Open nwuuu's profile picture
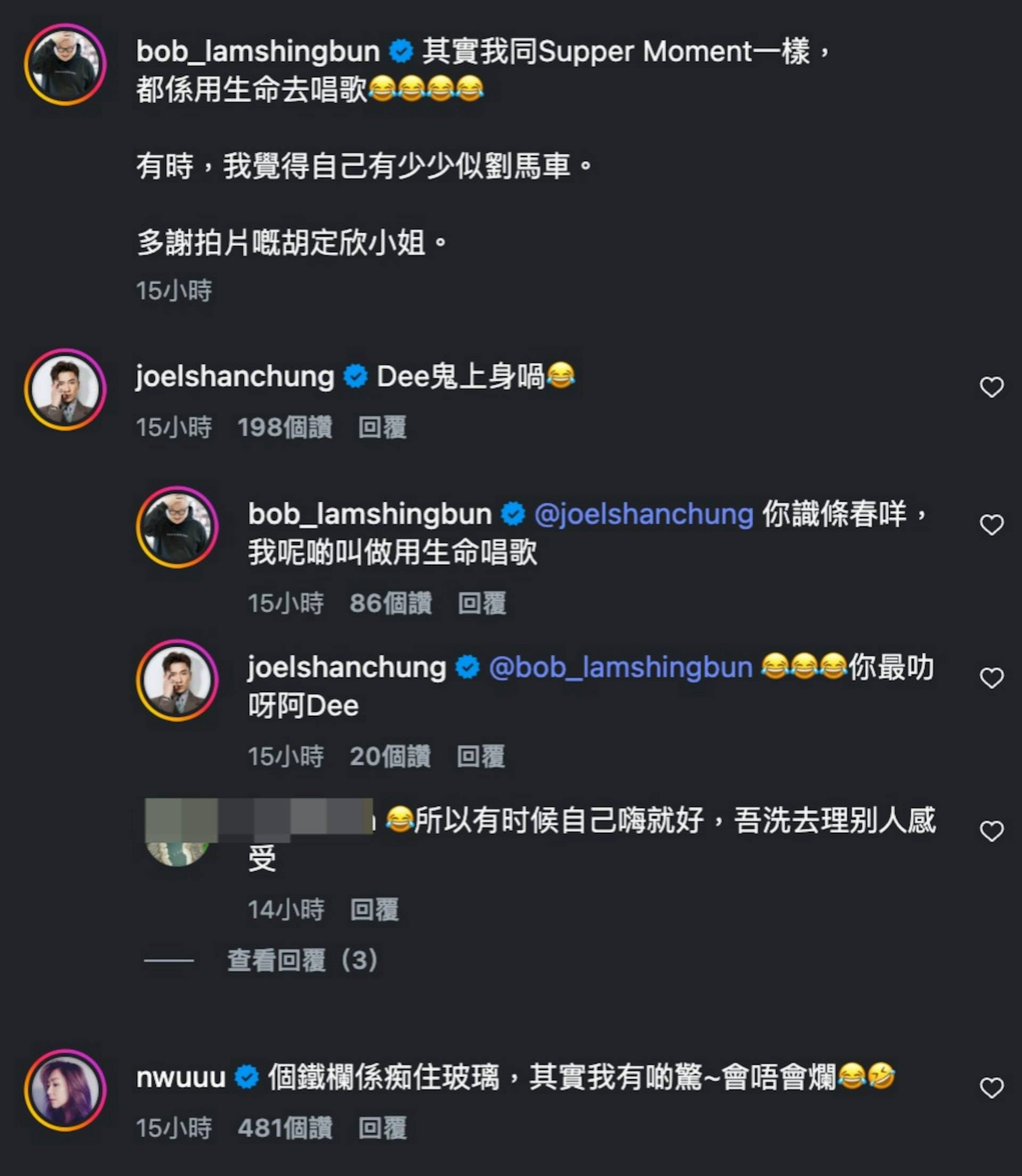The width and height of the screenshot is (1022, 1176). click(x=65, y=1089)
